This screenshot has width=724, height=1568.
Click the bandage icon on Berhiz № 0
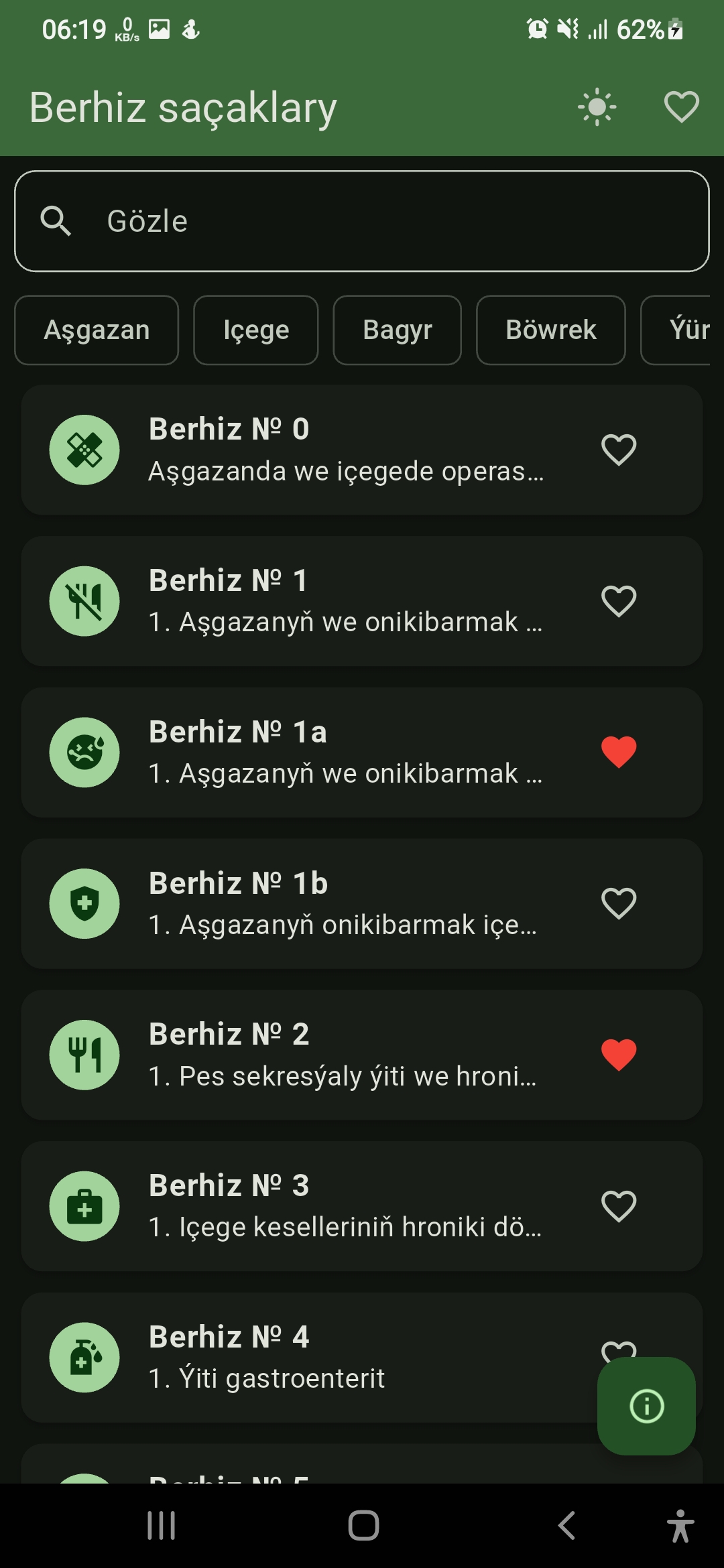pos(84,449)
